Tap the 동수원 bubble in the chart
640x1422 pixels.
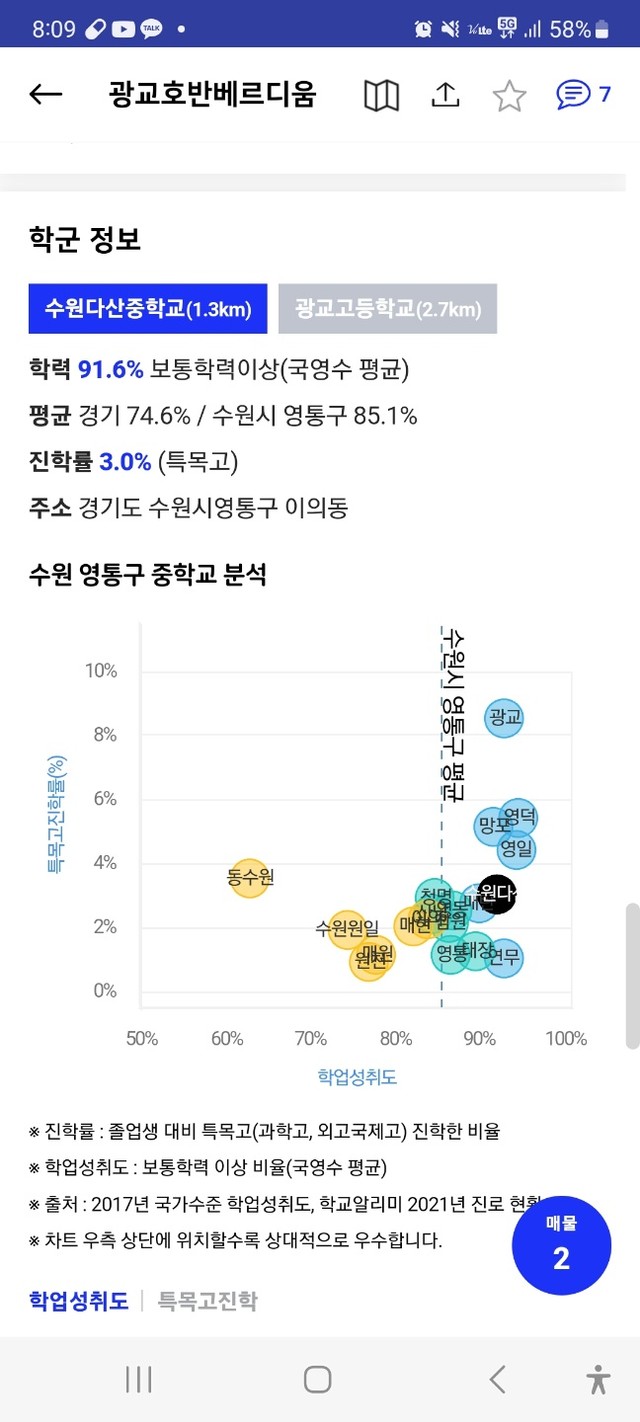(x=250, y=878)
